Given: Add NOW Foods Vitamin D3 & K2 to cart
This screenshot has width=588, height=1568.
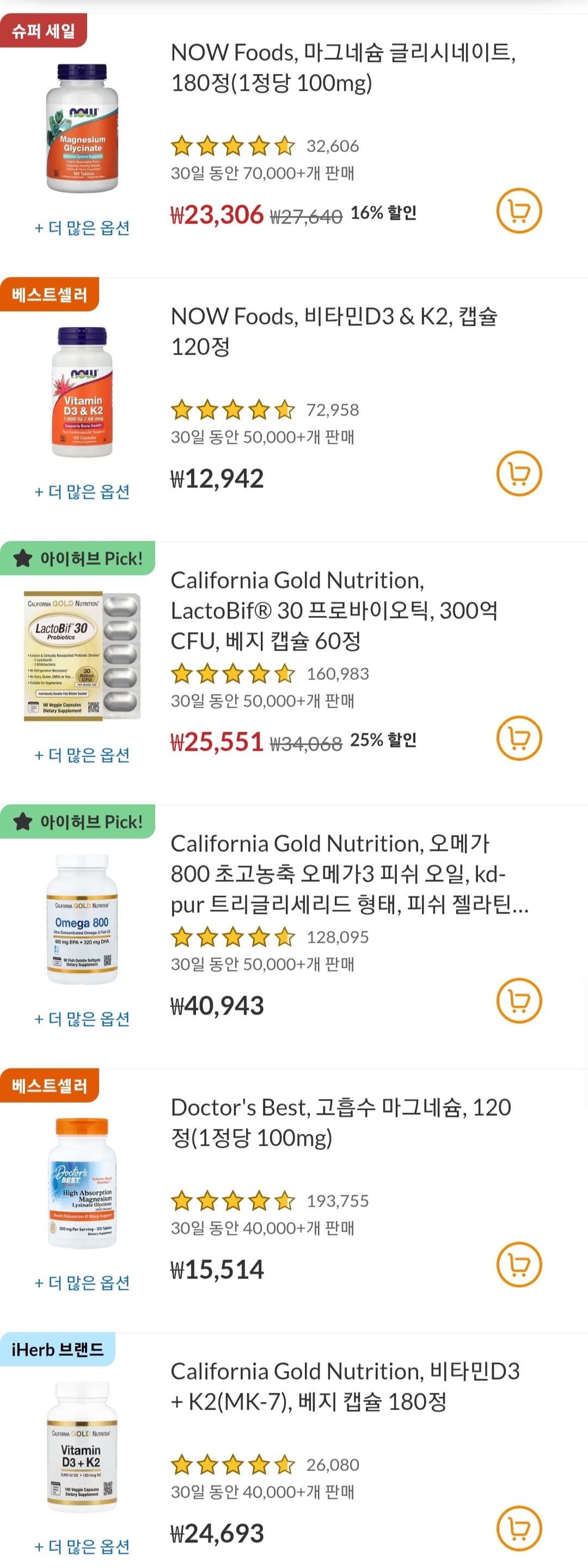Looking at the screenshot, I should [x=520, y=475].
